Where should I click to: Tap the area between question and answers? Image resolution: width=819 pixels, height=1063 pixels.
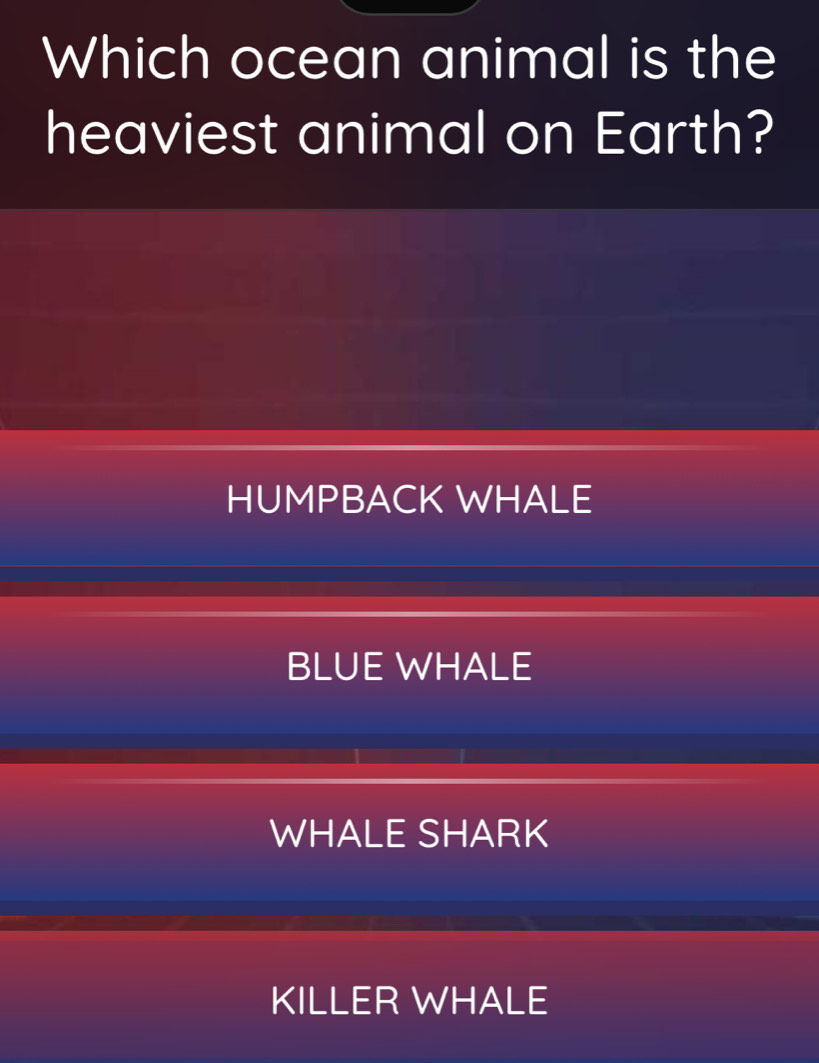click(x=409, y=320)
